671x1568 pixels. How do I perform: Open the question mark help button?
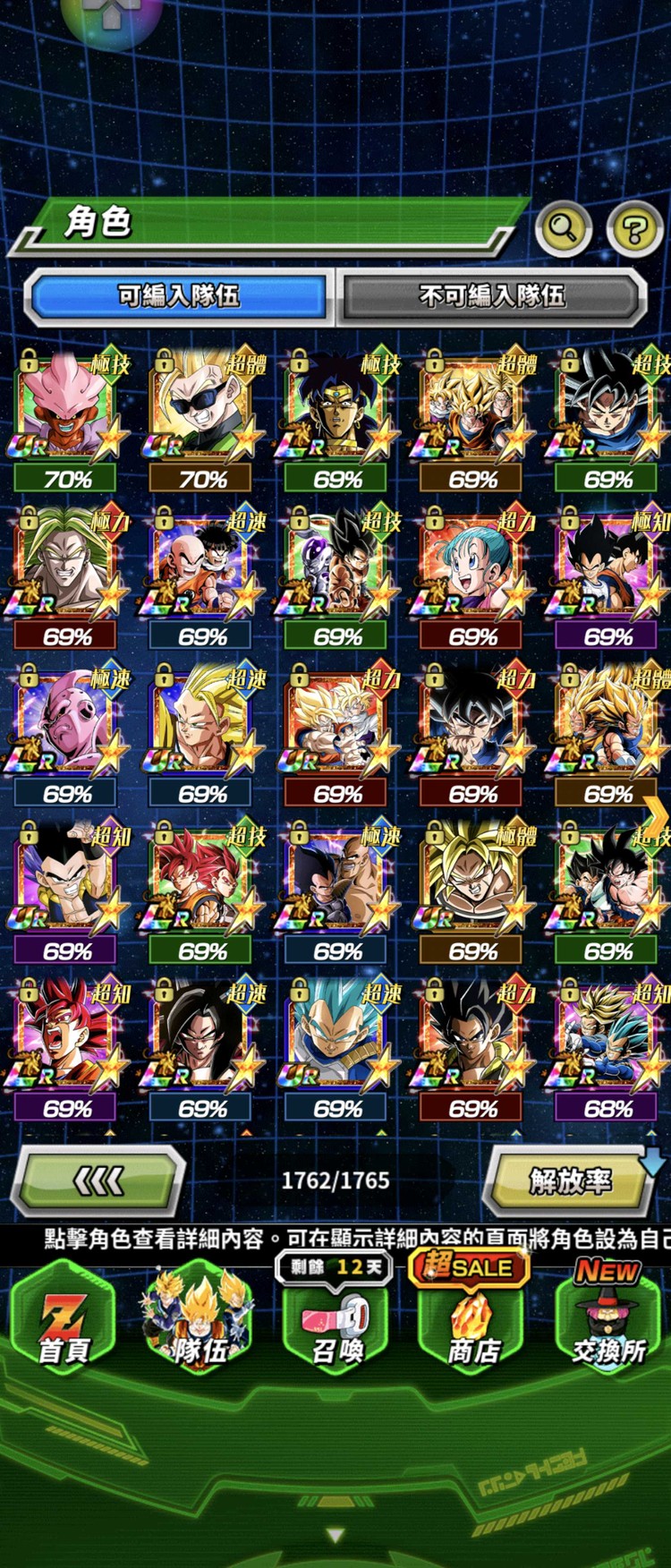634,229
